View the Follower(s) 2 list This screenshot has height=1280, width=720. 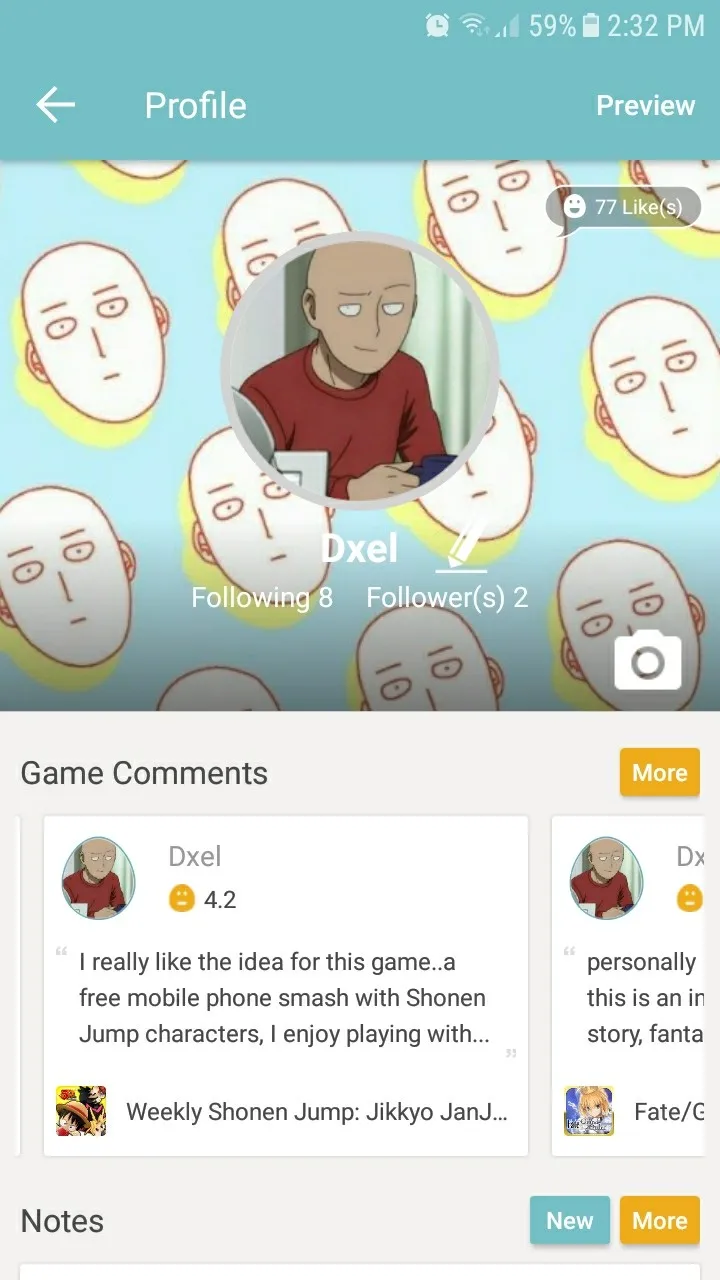[x=447, y=598]
